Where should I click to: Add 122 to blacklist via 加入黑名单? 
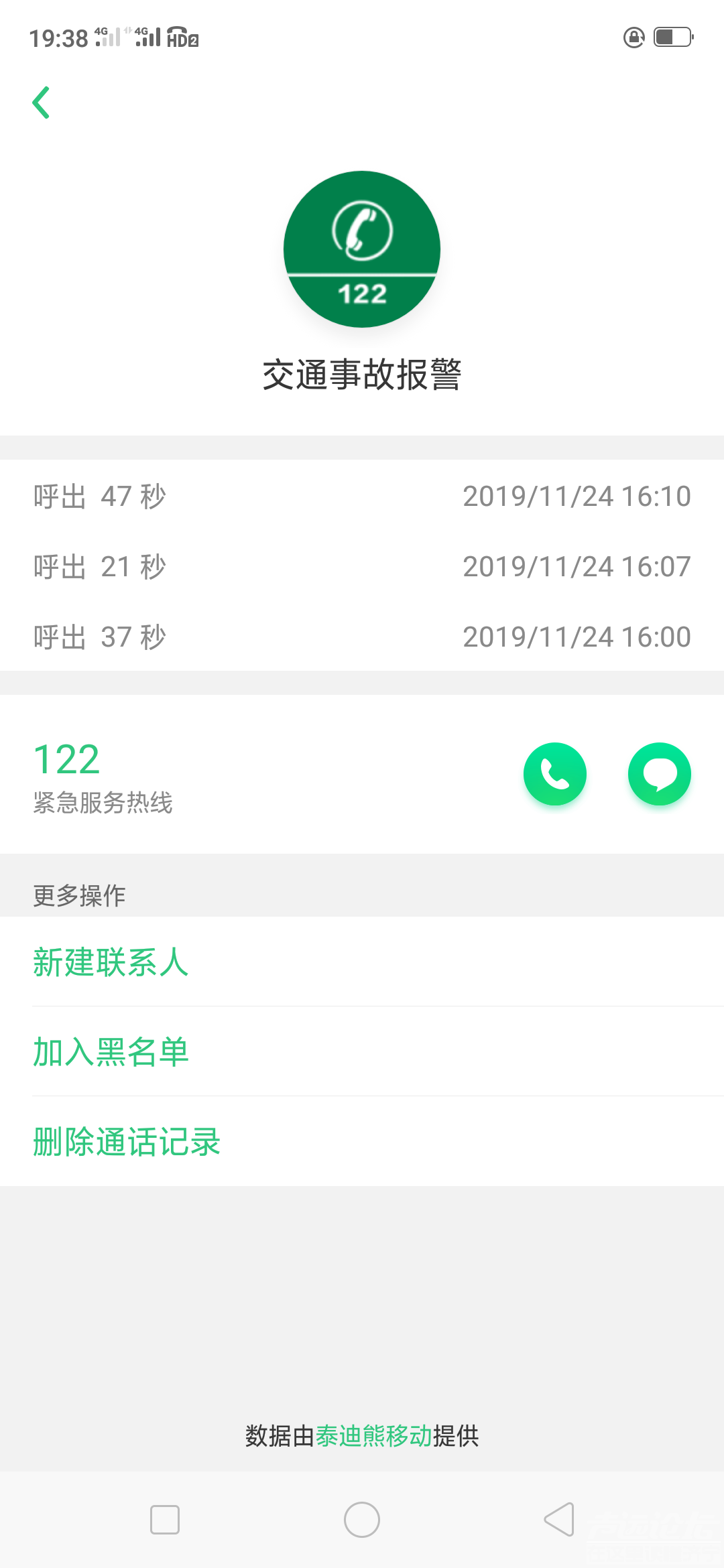click(x=111, y=1052)
